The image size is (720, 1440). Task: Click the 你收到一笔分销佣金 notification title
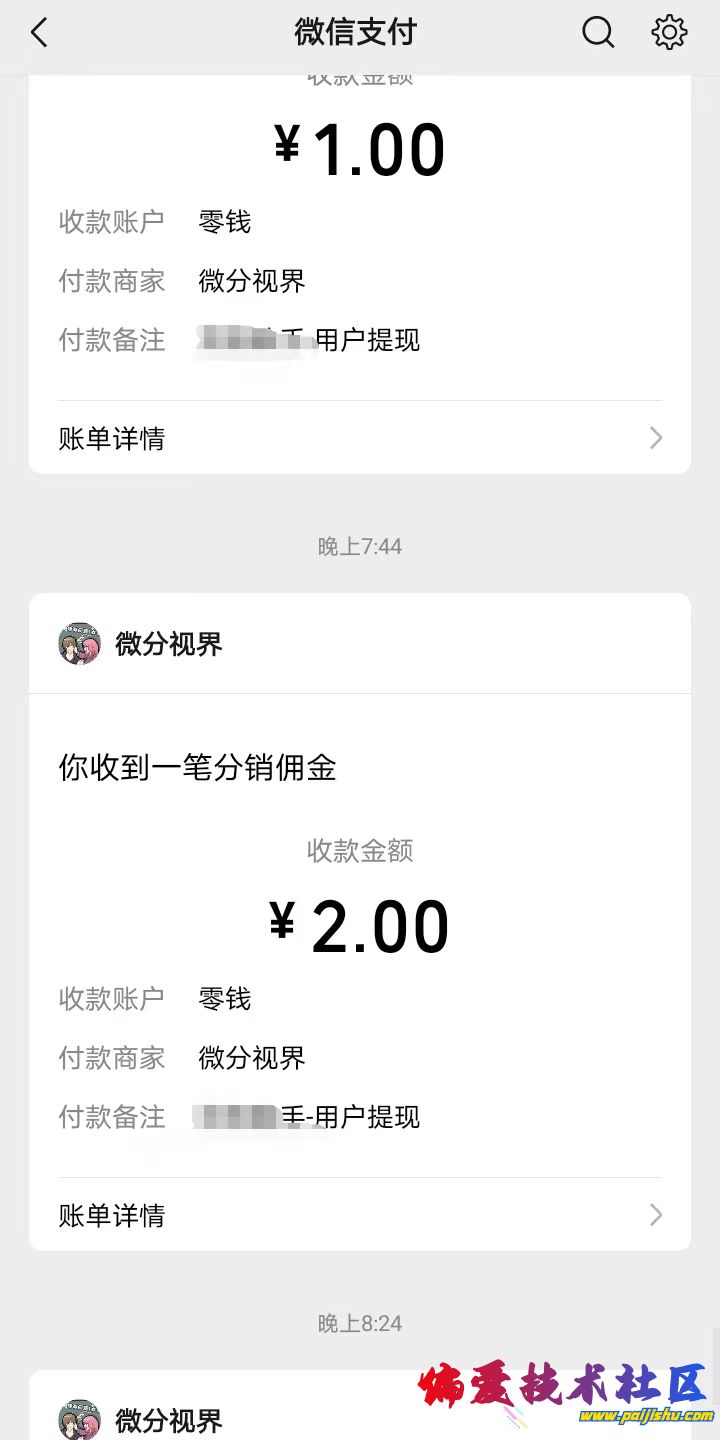pyautogui.click(x=197, y=768)
